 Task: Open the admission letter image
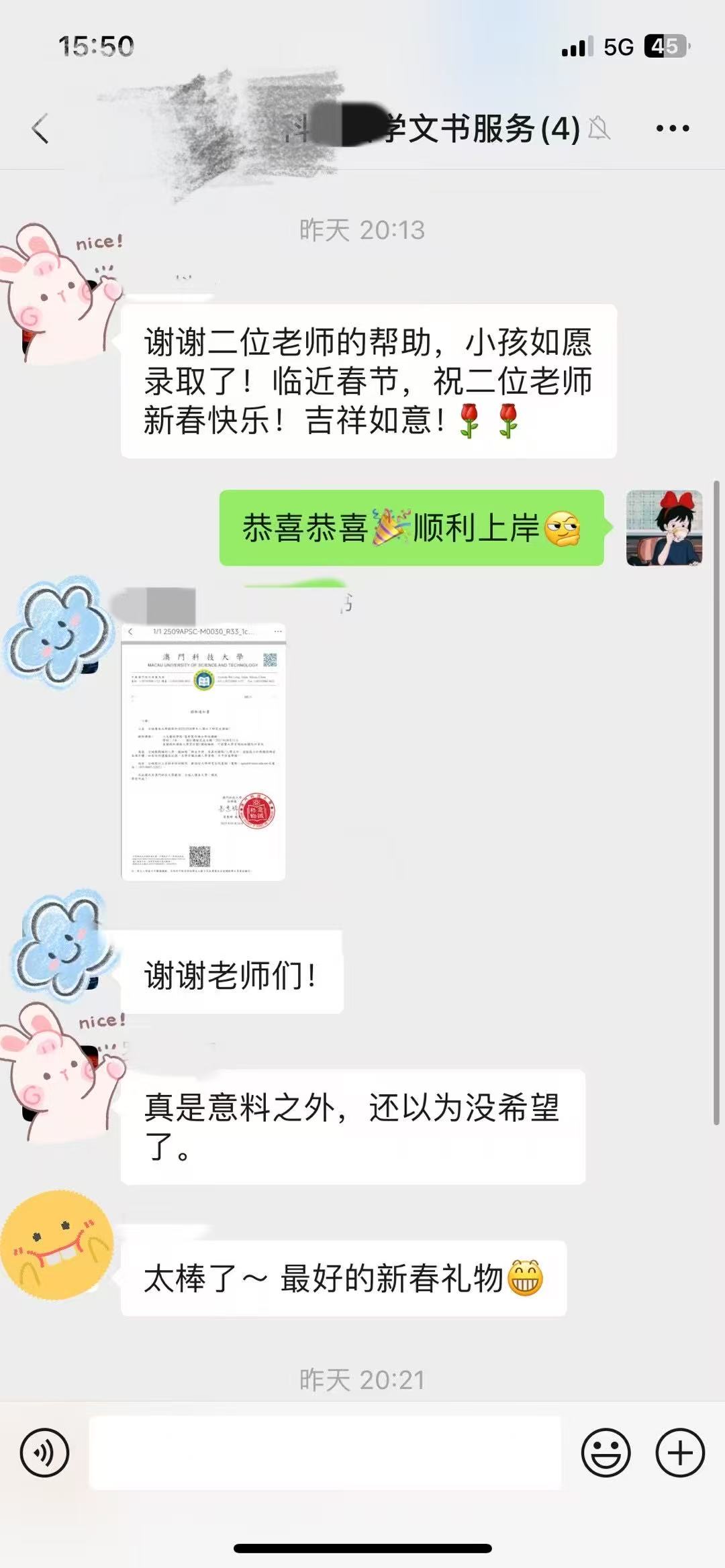point(203,751)
